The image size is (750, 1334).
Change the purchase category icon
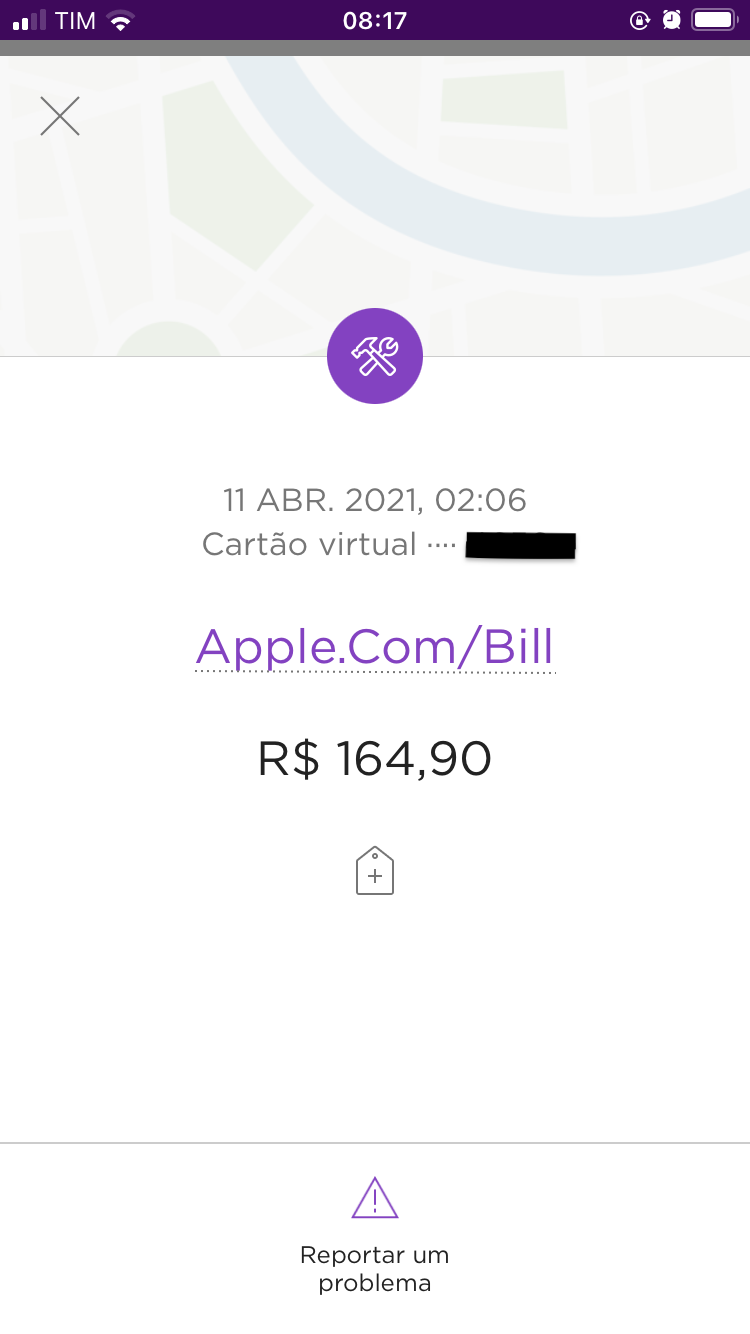[x=375, y=356]
